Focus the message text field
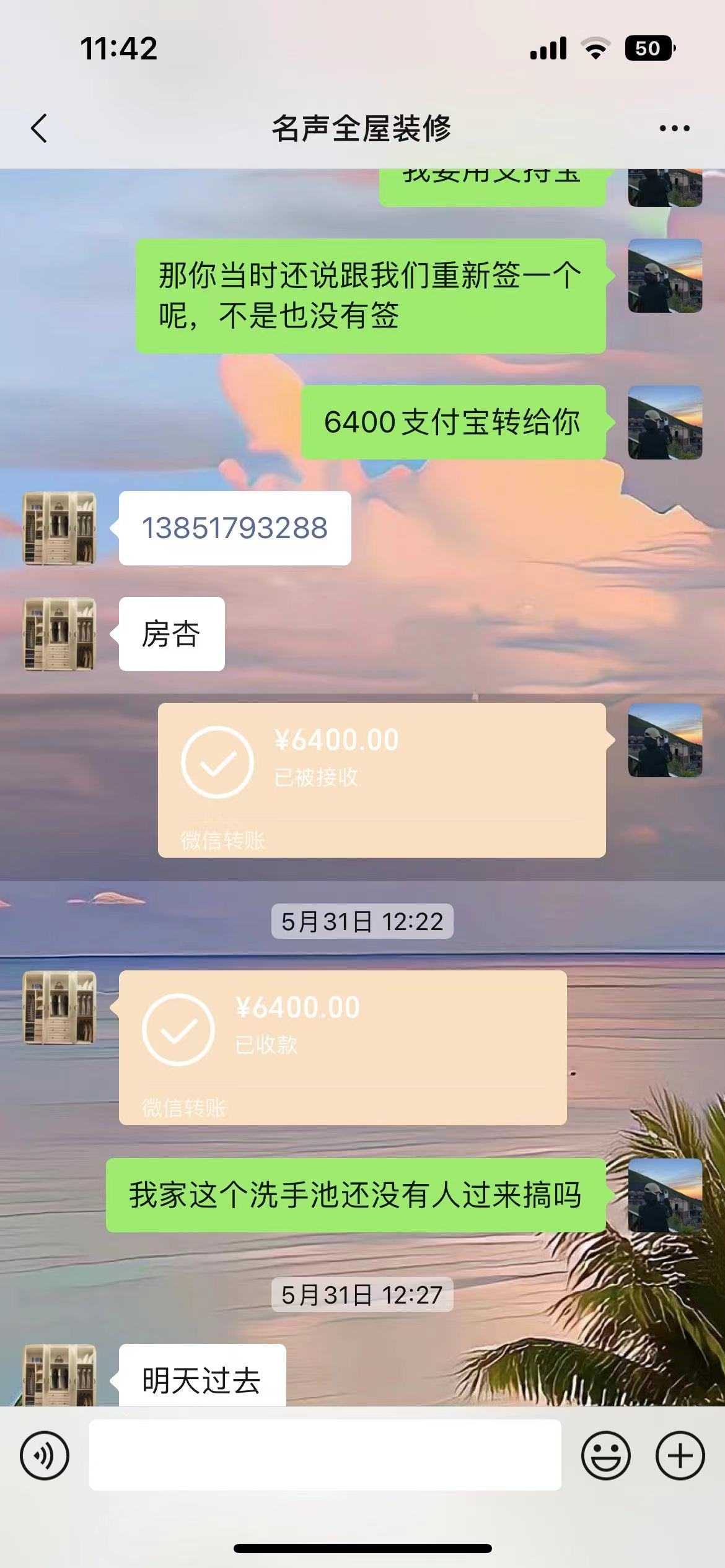 pos(325,1455)
